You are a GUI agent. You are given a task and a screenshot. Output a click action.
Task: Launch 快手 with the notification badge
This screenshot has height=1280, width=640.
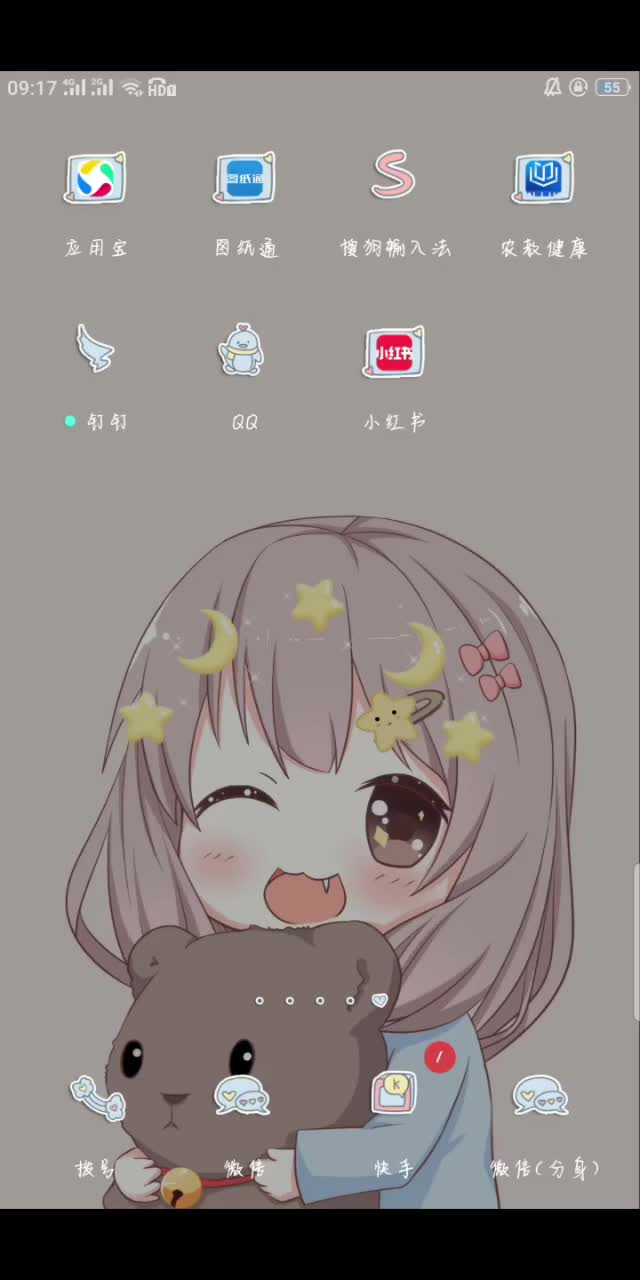(394, 1094)
